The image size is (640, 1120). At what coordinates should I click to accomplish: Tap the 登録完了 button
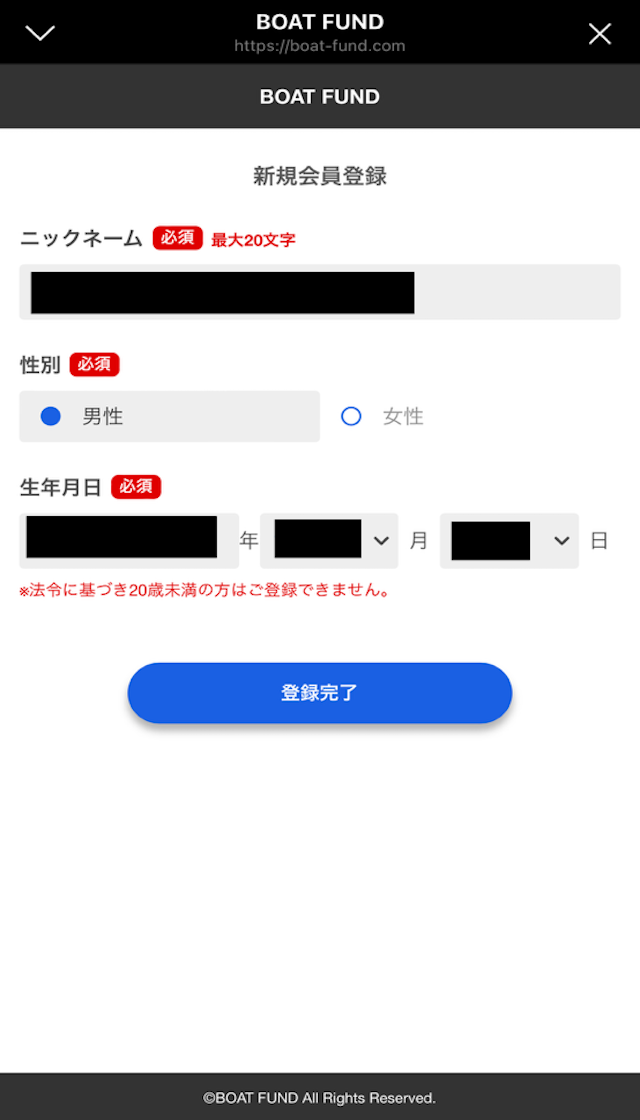pos(320,692)
